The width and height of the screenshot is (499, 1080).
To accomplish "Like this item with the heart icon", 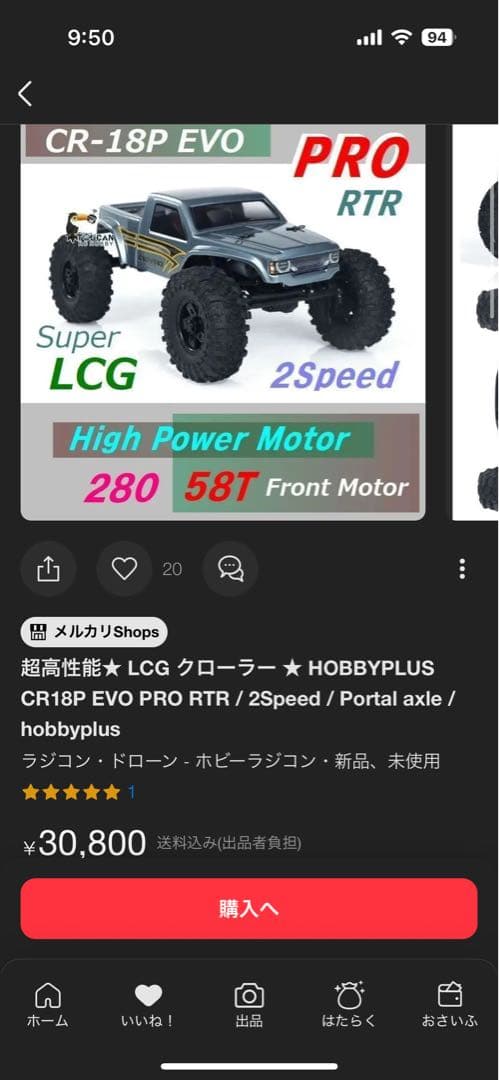I will click(x=124, y=569).
